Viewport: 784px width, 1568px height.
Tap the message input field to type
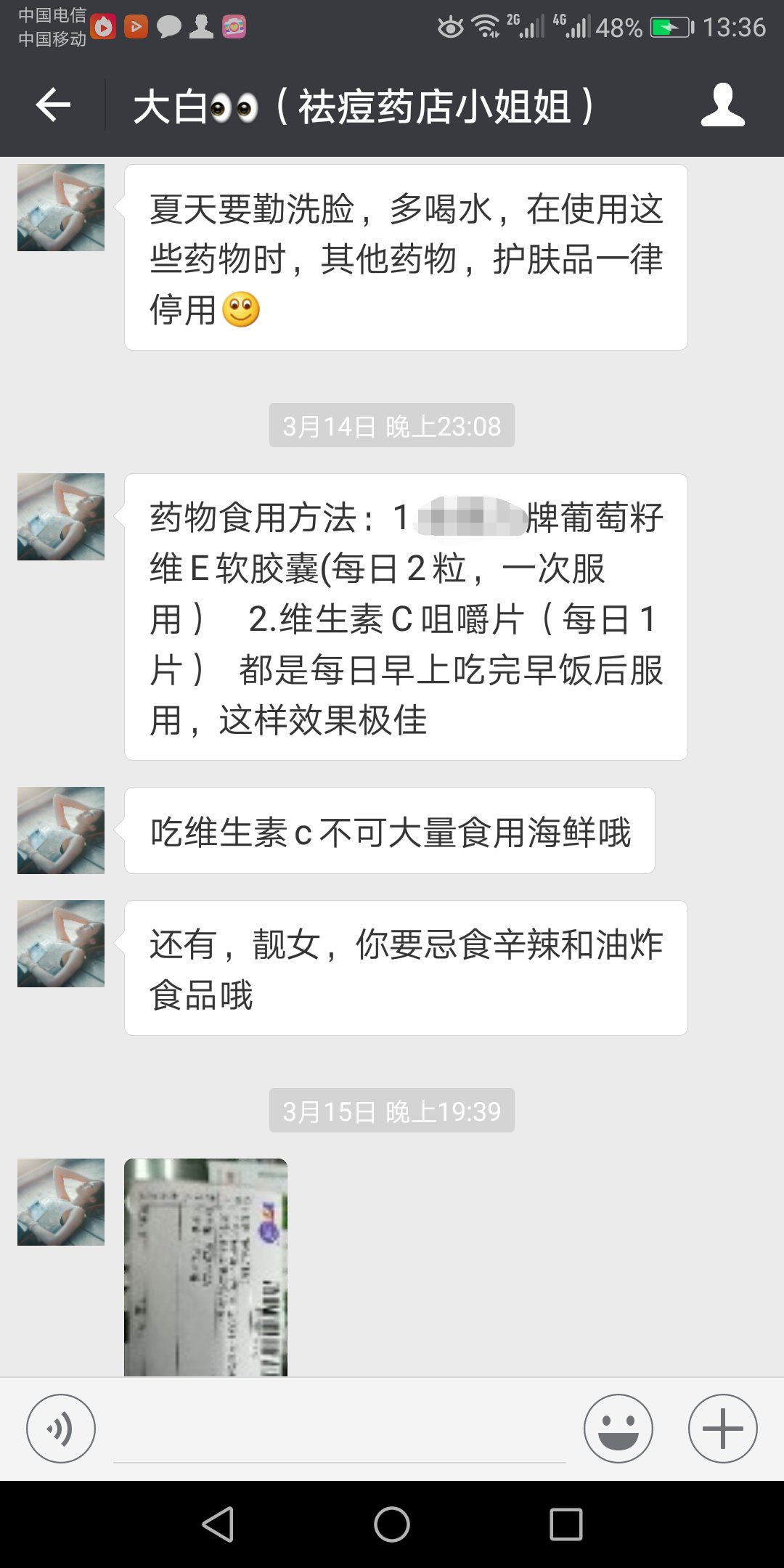[x=334, y=1427]
